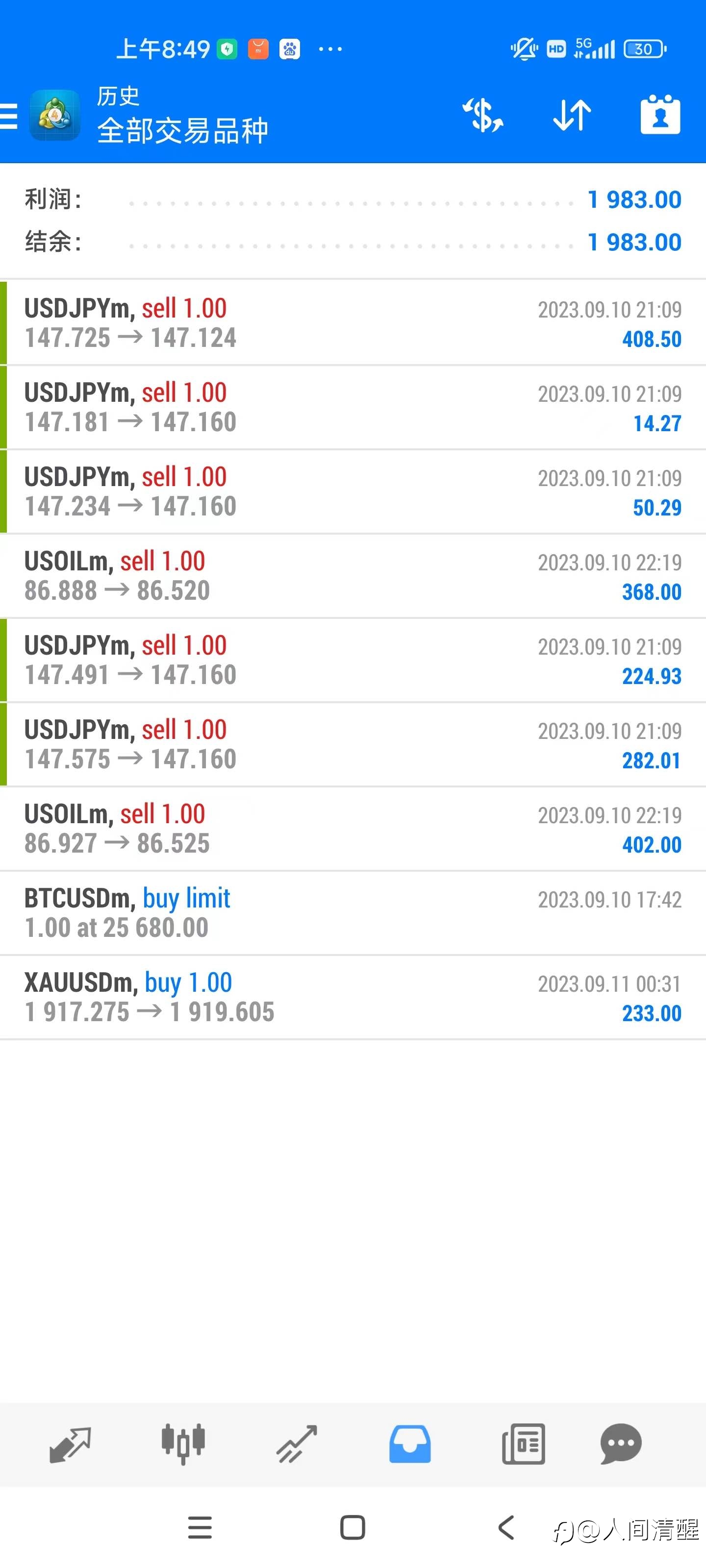Switch to the trade tab

point(297,1444)
